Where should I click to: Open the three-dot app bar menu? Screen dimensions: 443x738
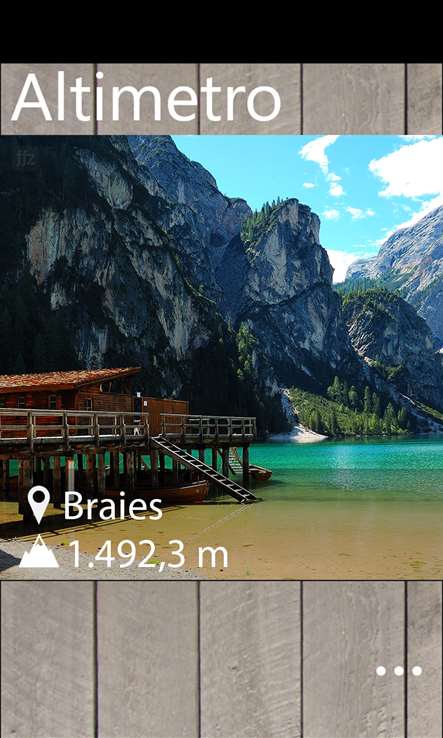(x=399, y=671)
